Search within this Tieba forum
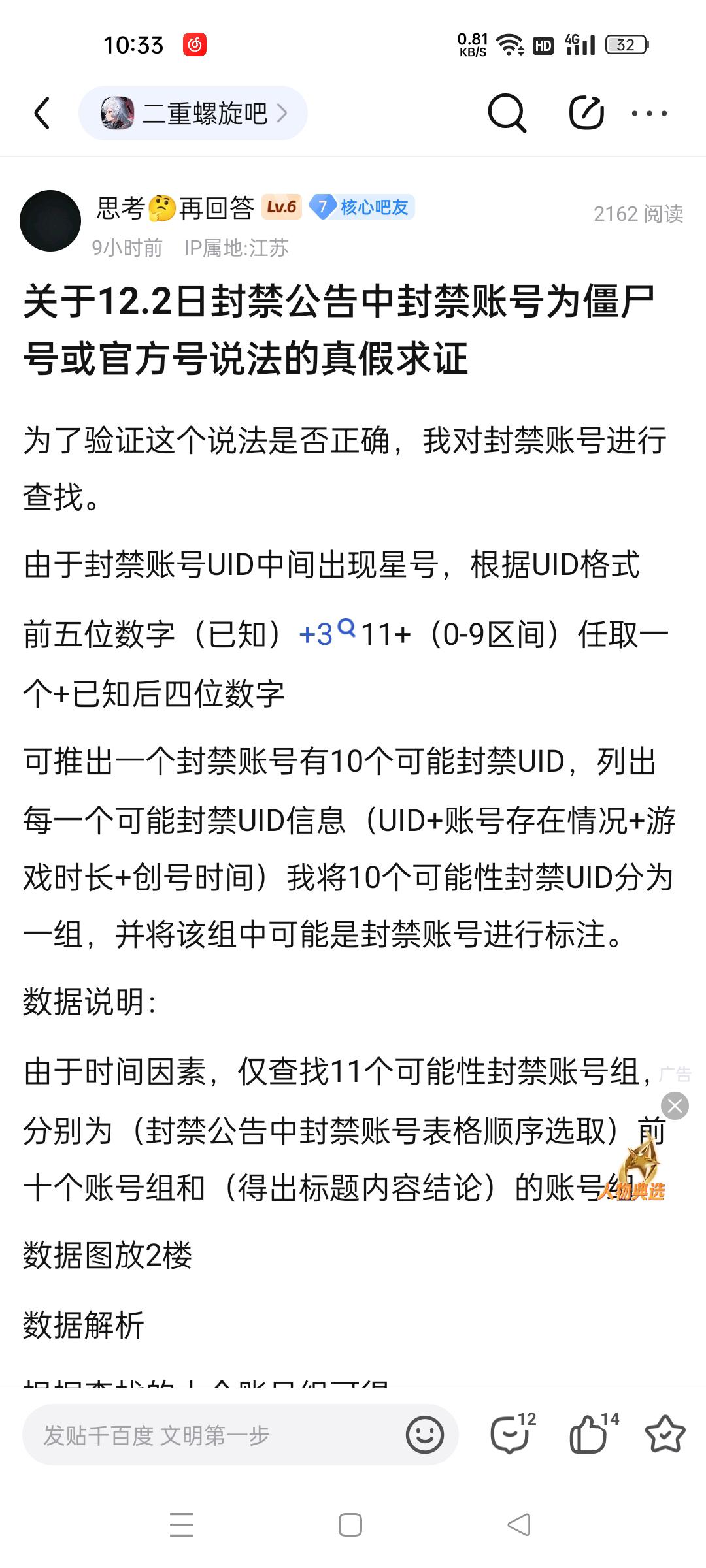Screen dimensions: 706x1568 507,114
